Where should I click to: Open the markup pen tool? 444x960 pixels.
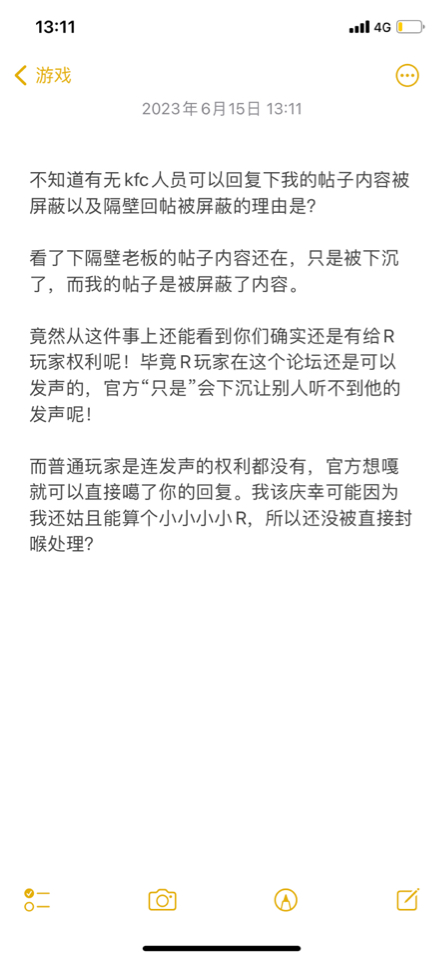285,900
